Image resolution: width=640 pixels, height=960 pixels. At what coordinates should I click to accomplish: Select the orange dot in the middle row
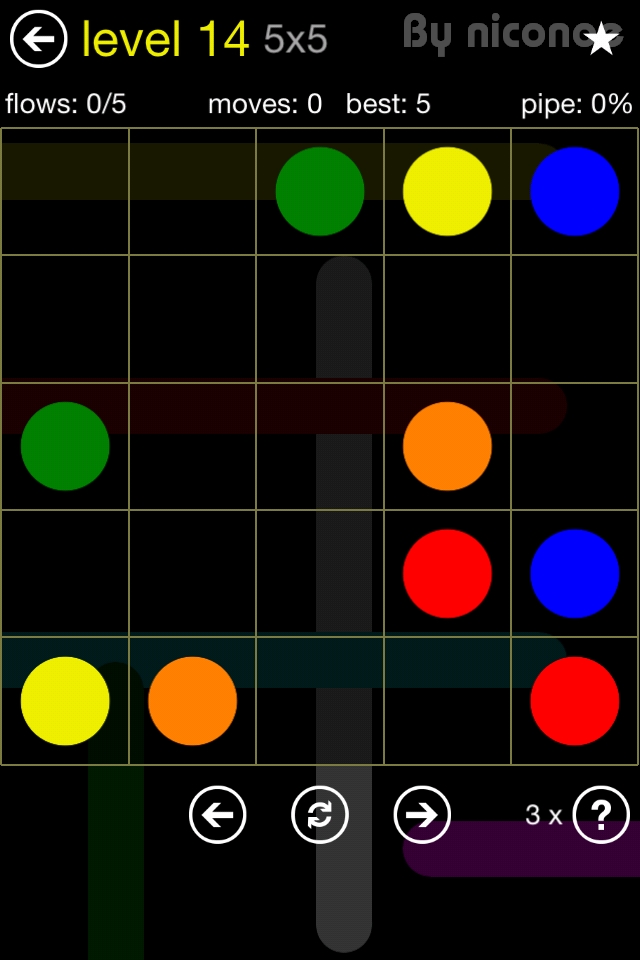coord(447,446)
